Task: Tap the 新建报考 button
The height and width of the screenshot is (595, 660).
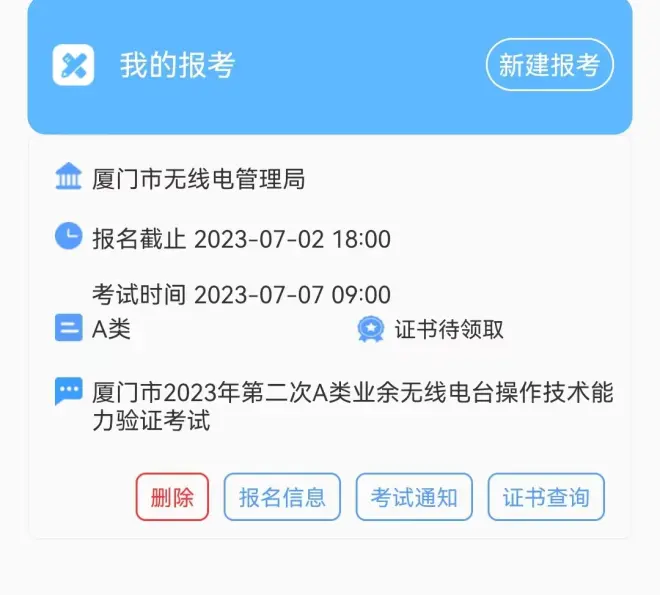Action: click(549, 66)
